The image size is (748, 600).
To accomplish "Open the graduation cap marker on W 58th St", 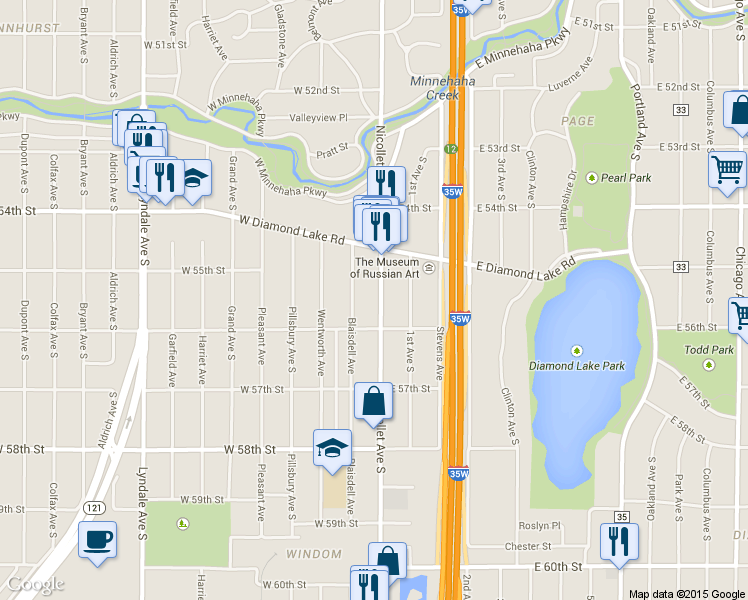I will point(333,449).
